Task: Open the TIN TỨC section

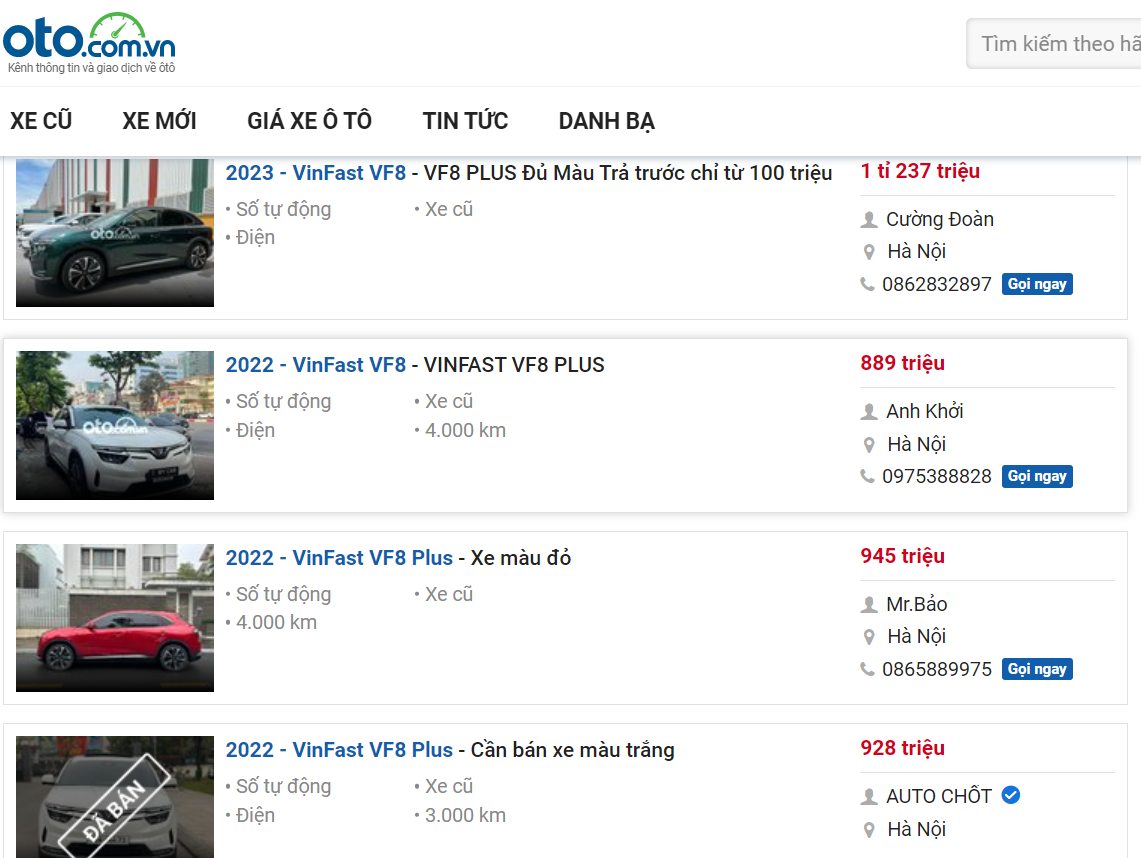Action: (x=465, y=122)
